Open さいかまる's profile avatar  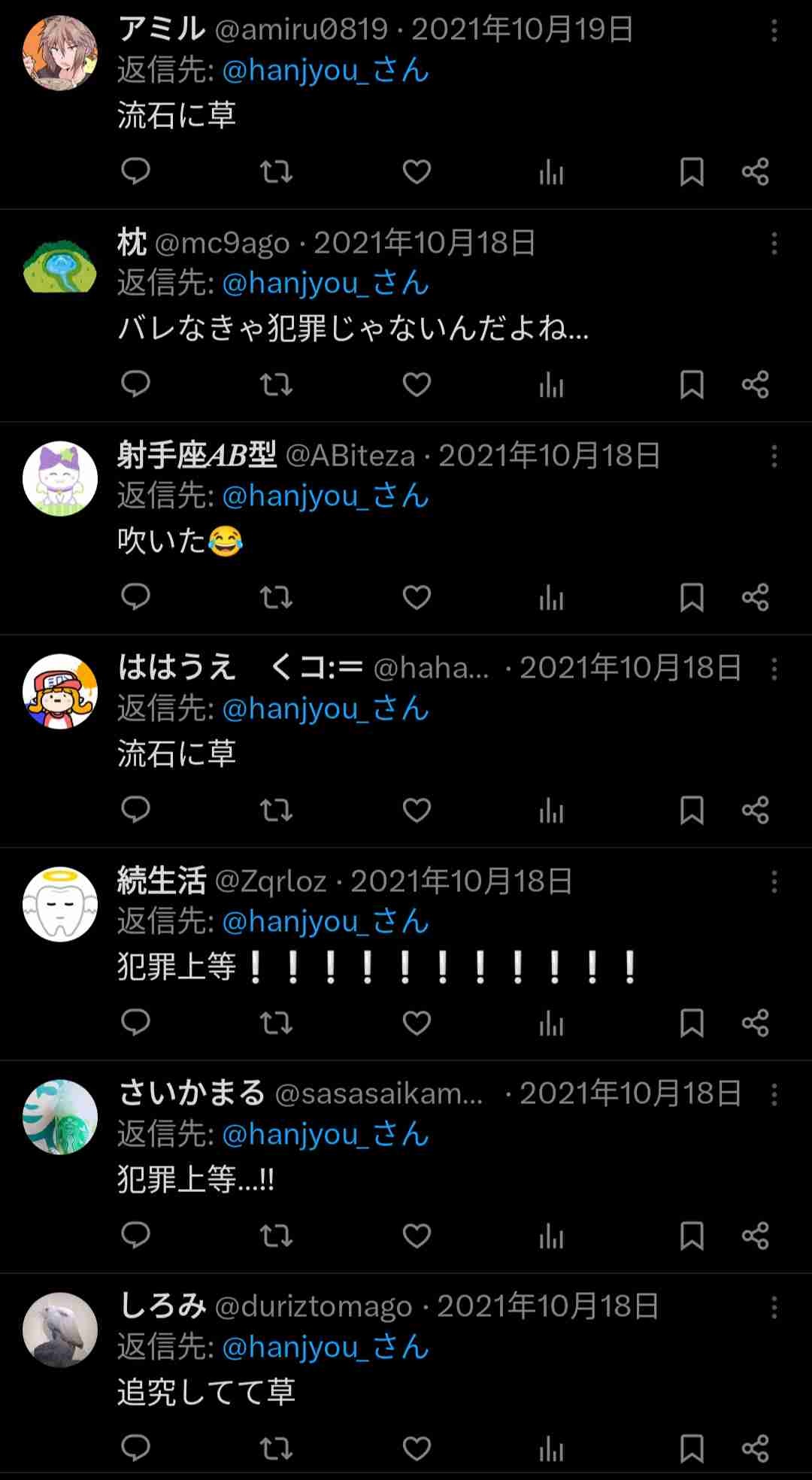60,1118
